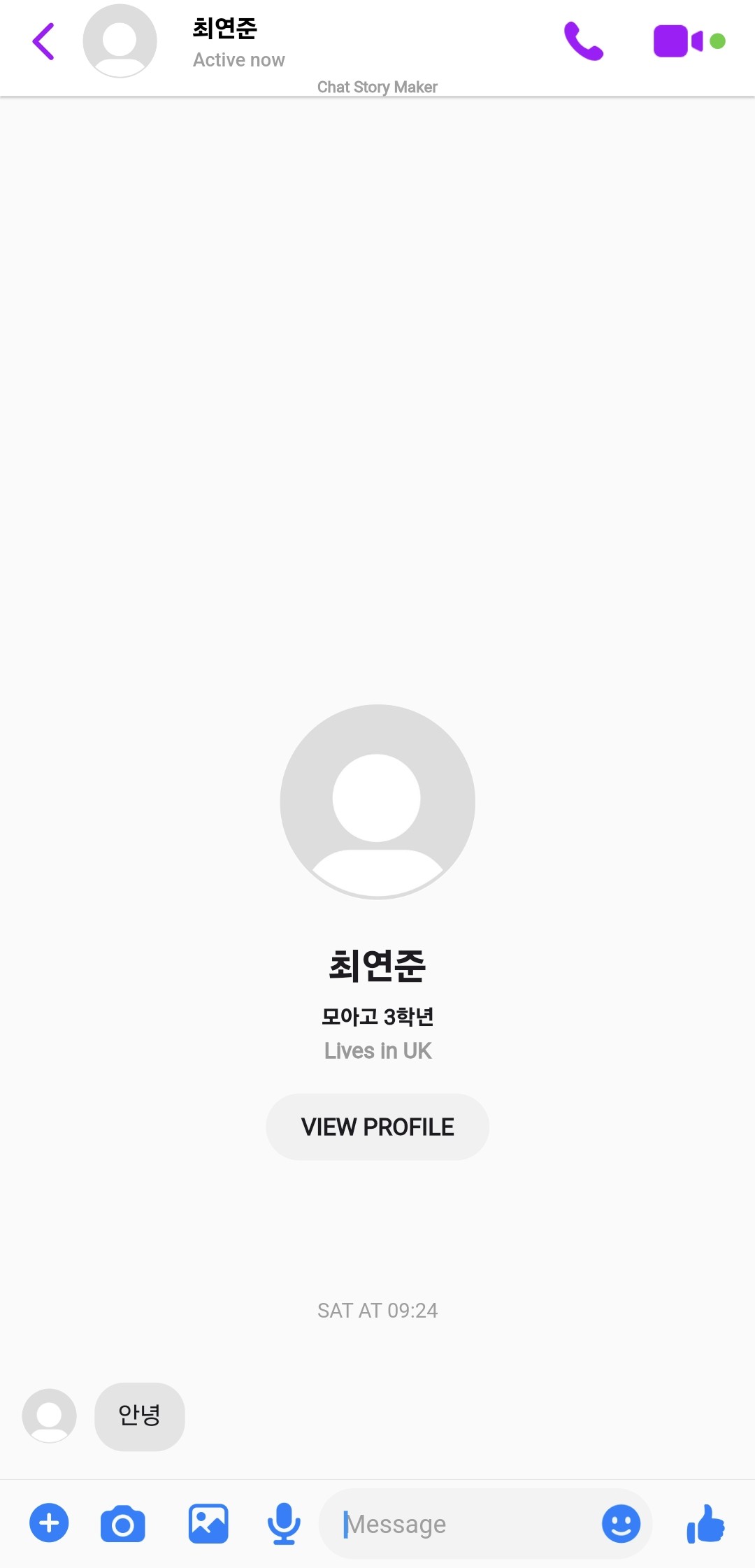Open the plus attachment menu
The height and width of the screenshot is (1568, 755).
pos(49,1523)
